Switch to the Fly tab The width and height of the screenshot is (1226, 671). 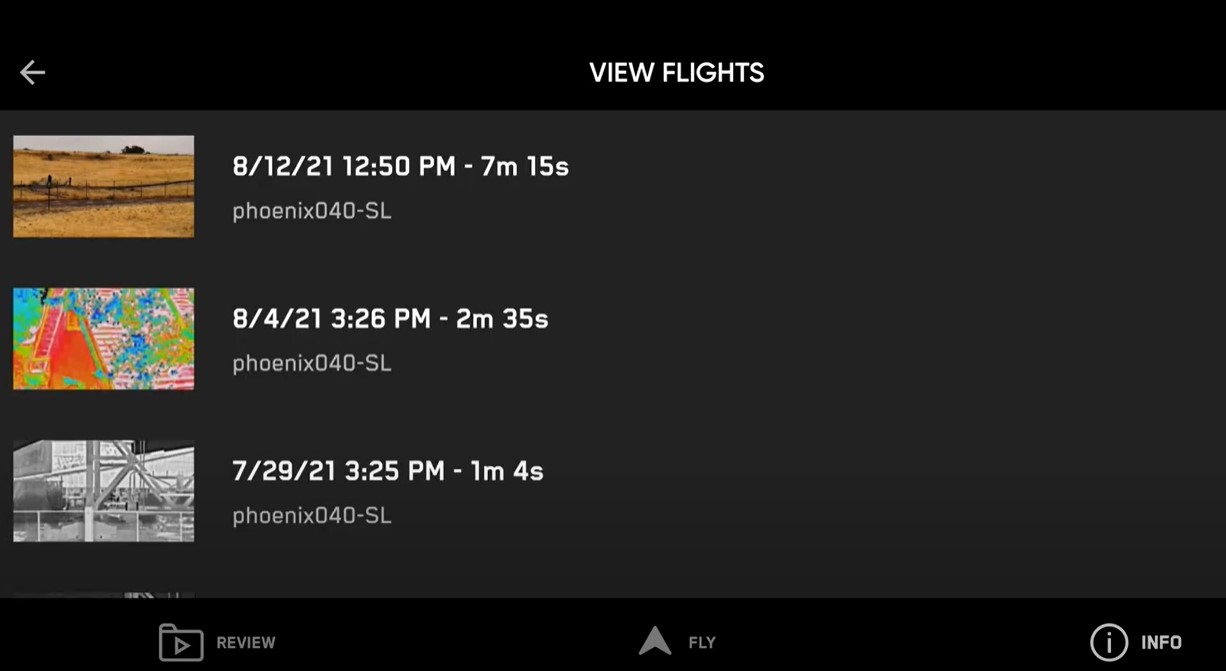(x=677, y=642)
